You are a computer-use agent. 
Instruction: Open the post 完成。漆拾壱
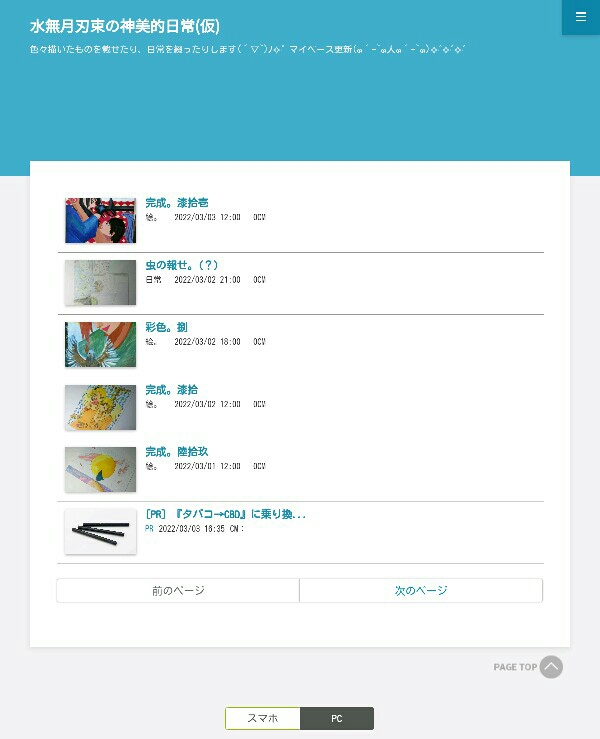[177, 203]
